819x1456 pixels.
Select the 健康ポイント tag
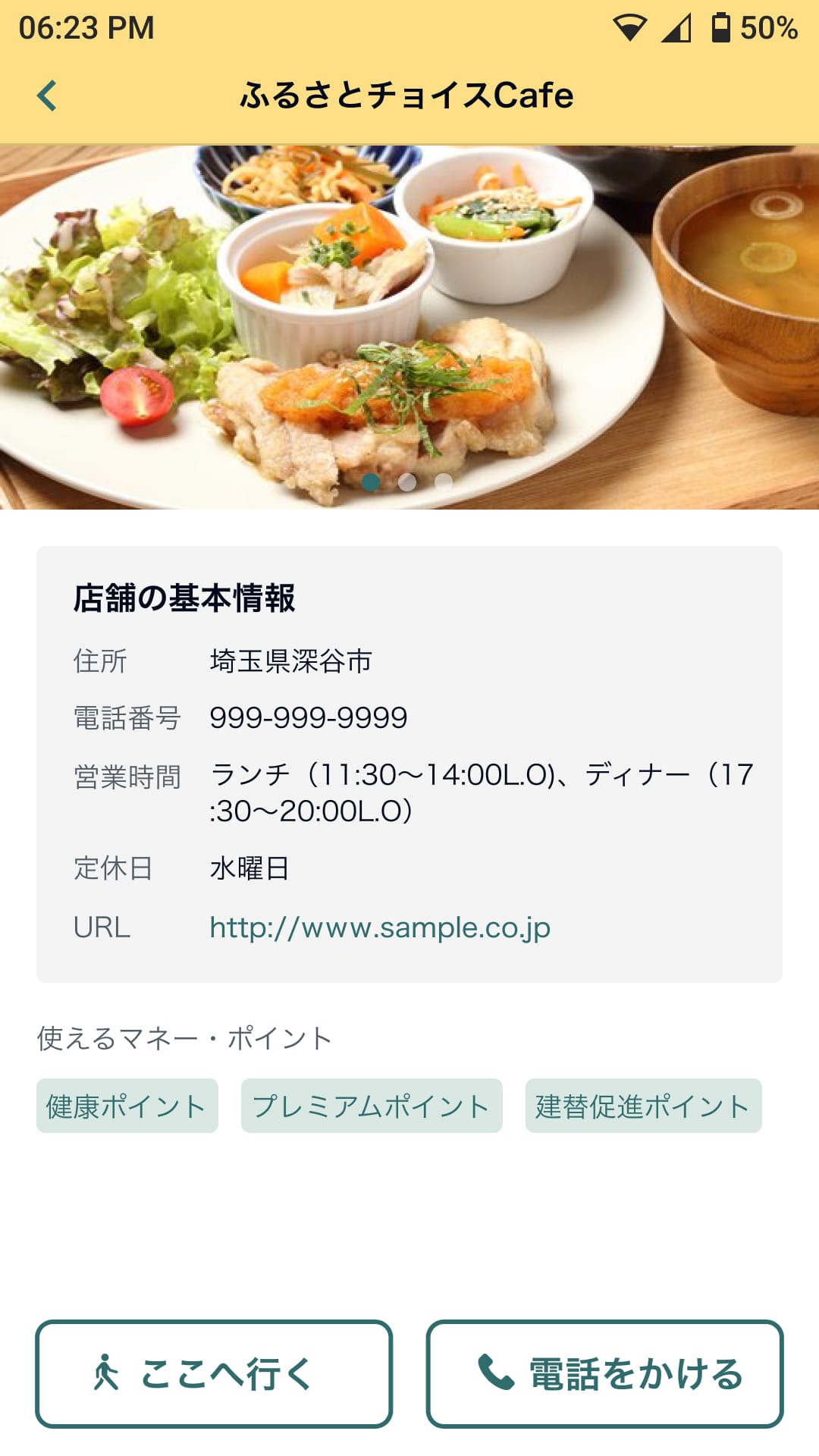click(126, 1105)
